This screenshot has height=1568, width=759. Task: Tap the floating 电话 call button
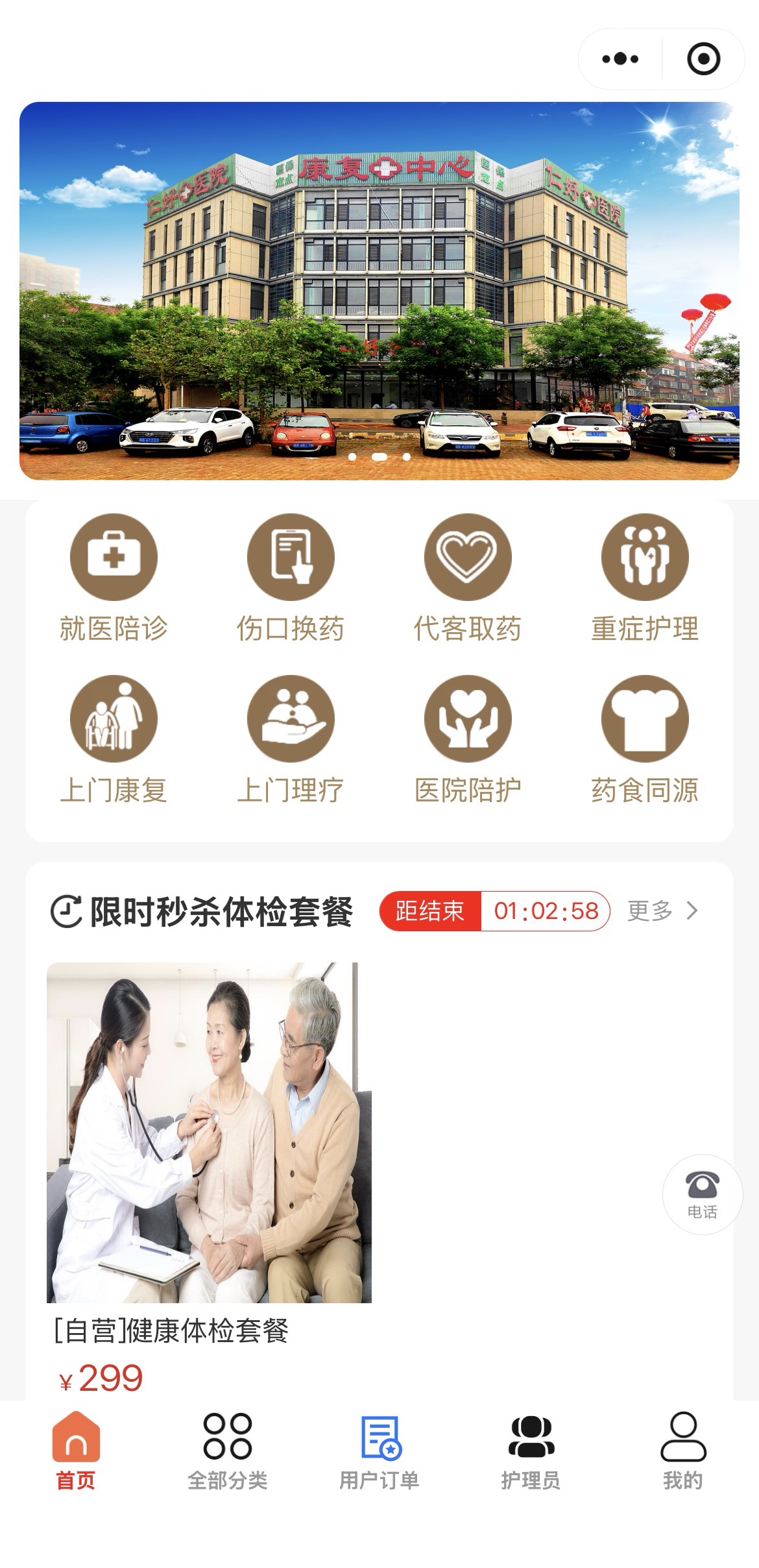[x=702, y=1194]
